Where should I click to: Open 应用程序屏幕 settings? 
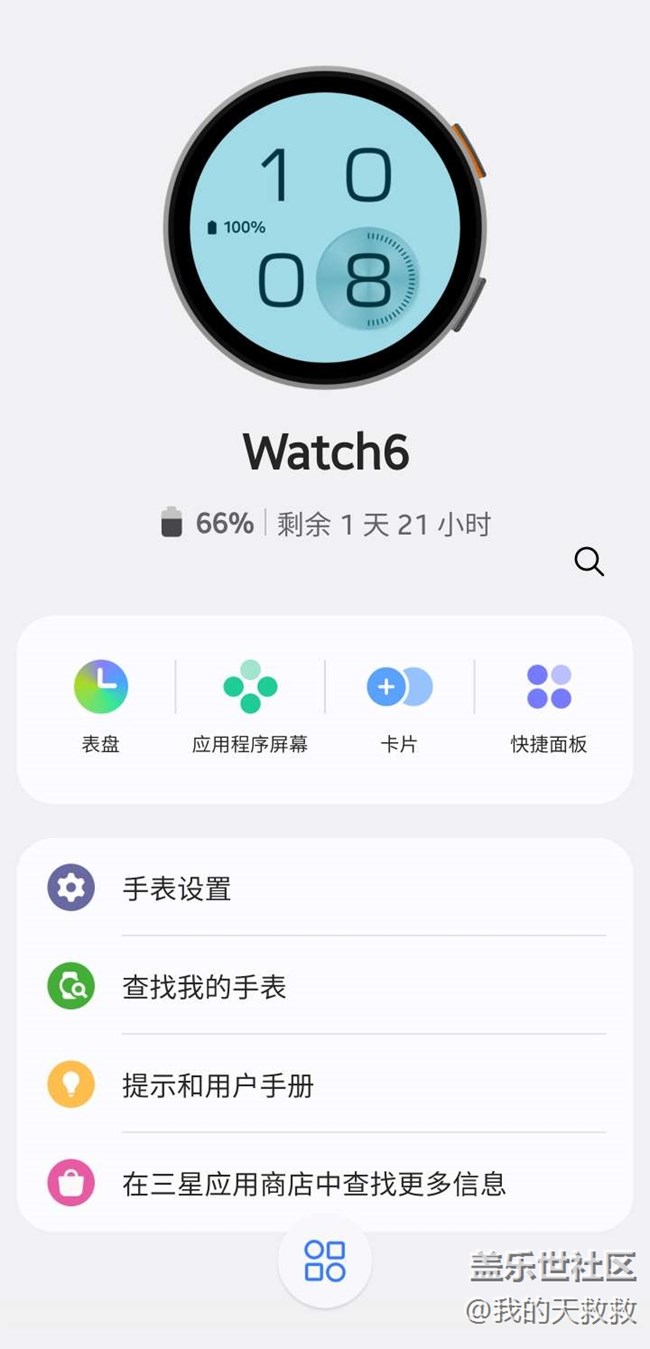point(250,705)
